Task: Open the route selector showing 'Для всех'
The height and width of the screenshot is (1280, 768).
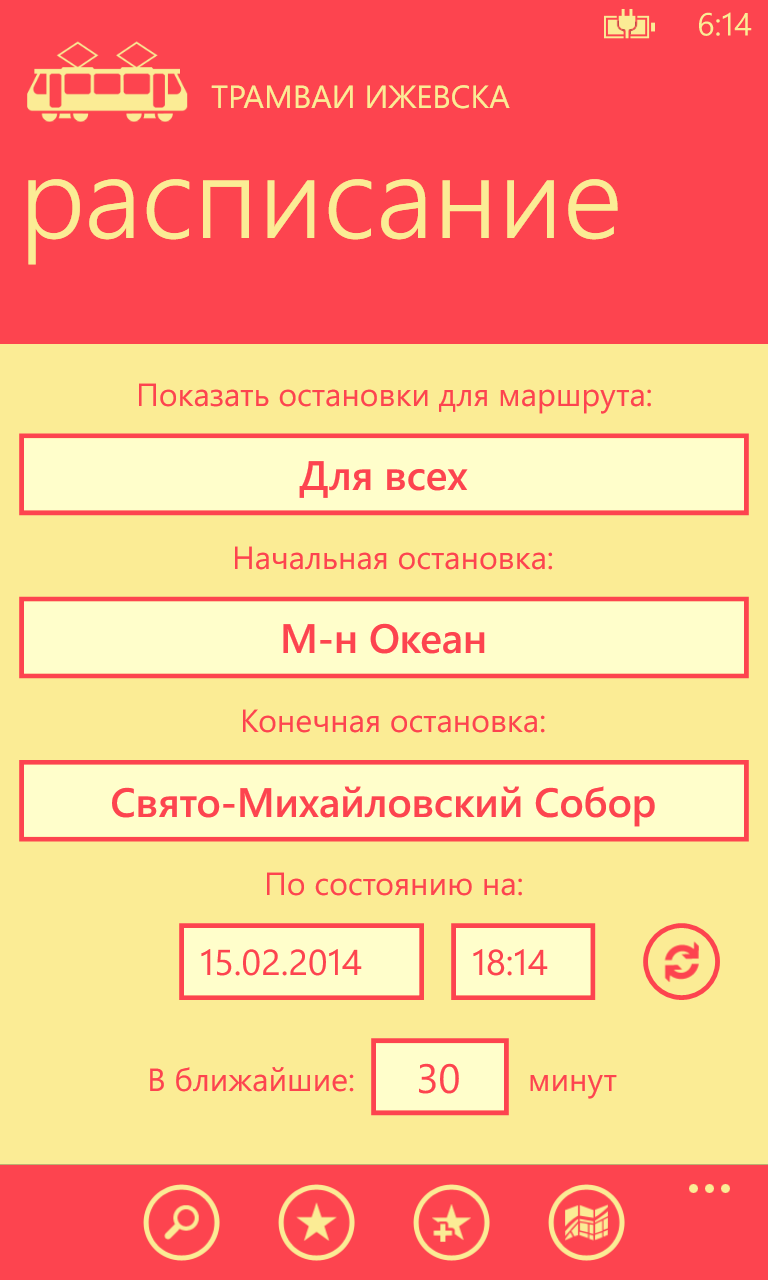Action: [x=384, y=476]
